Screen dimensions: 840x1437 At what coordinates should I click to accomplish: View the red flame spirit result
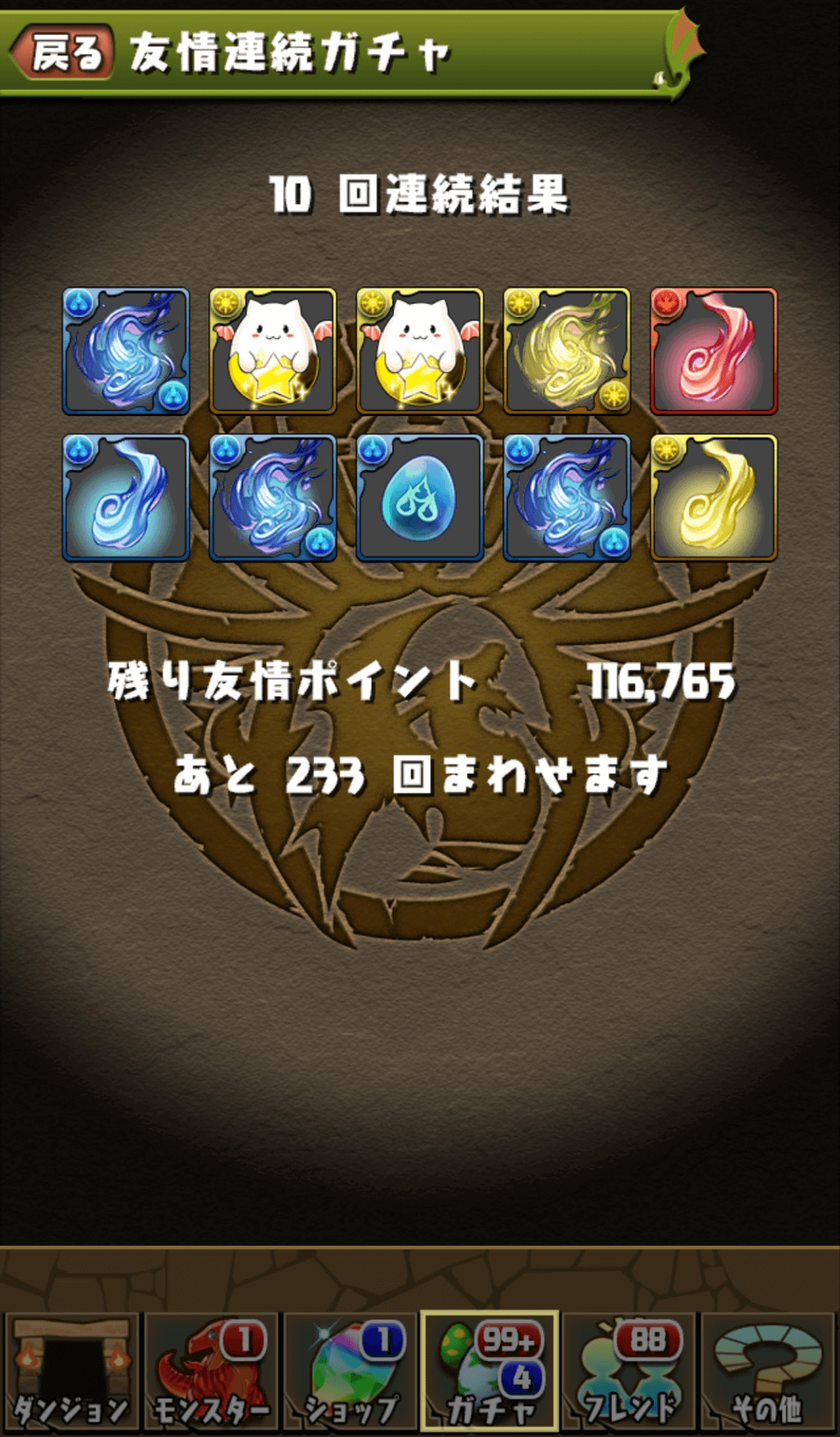[713, 351]
